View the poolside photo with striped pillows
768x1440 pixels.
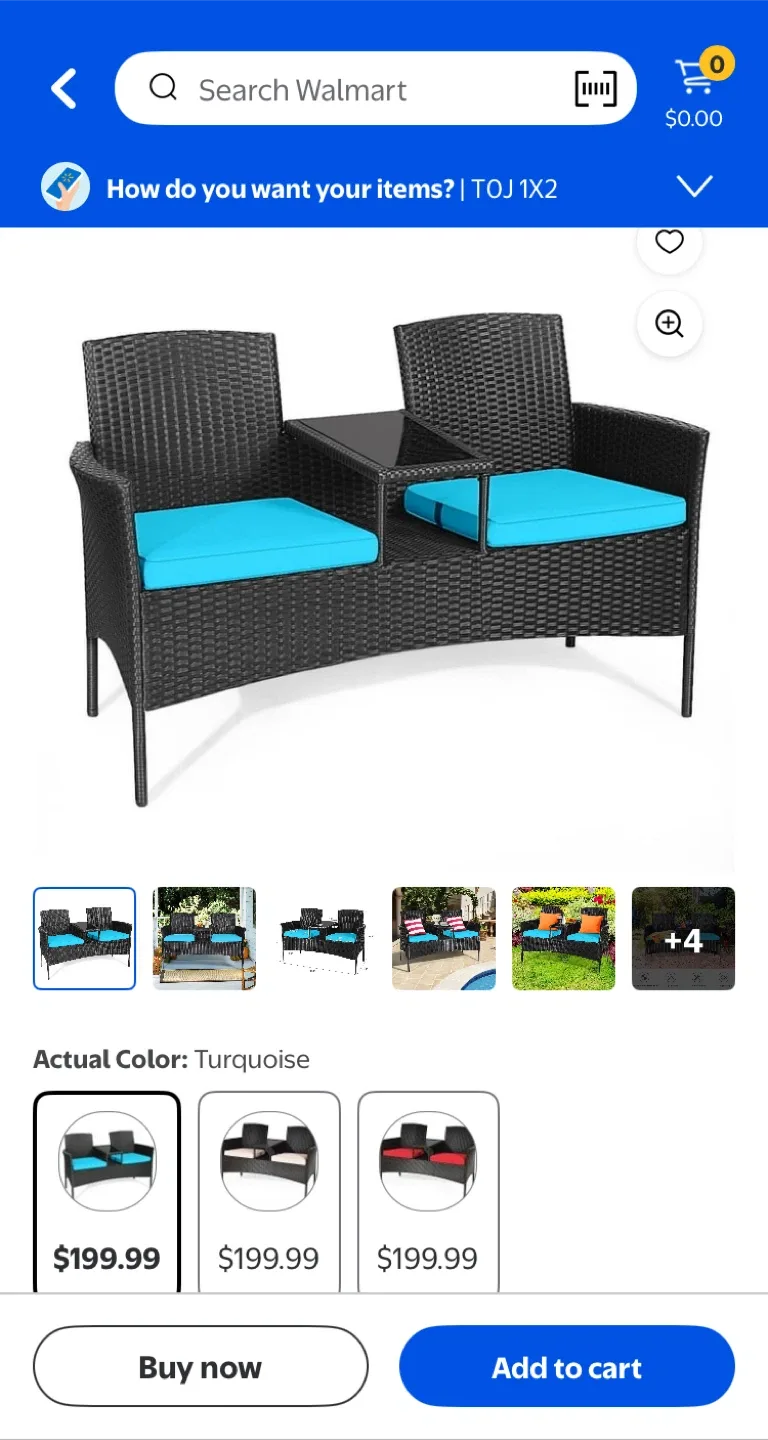tap(443, 938)
